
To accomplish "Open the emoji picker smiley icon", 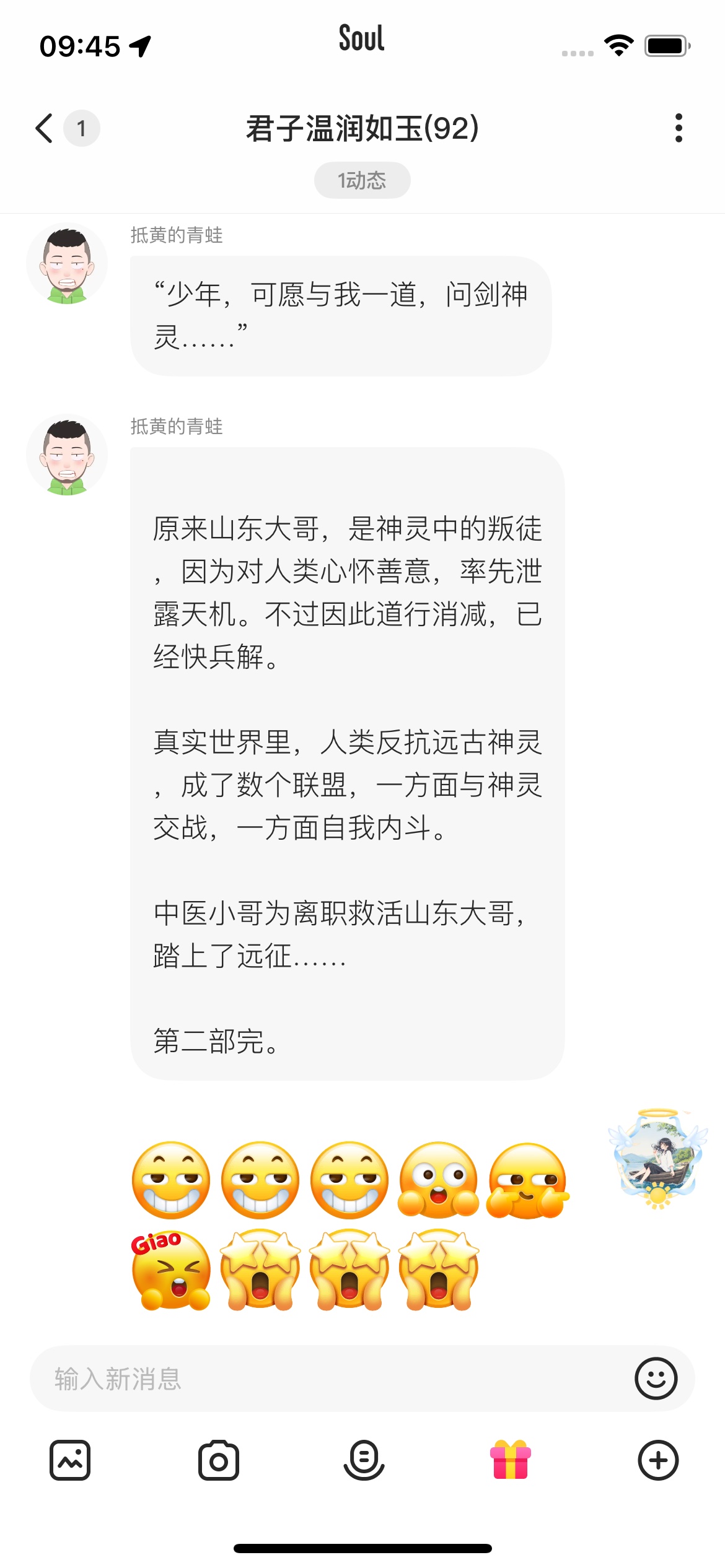I will tap(656, 1379).
